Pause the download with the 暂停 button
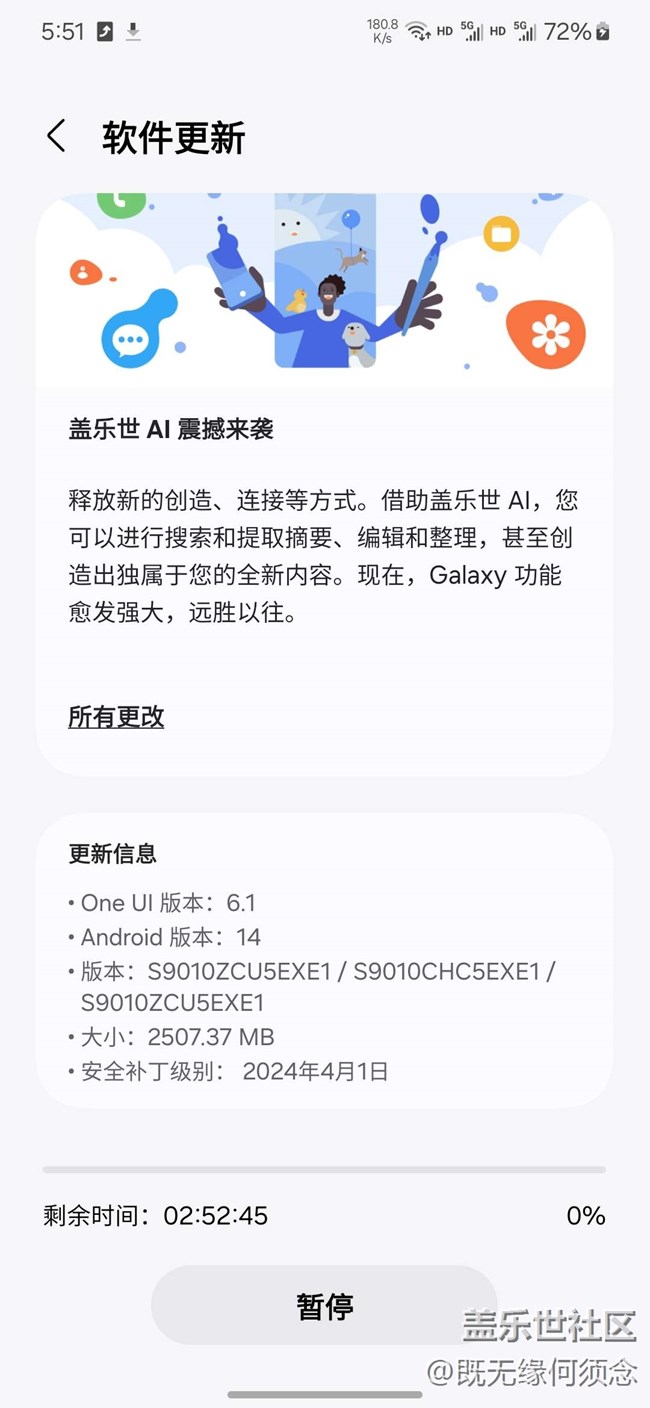 click(x=324, y=1305)
